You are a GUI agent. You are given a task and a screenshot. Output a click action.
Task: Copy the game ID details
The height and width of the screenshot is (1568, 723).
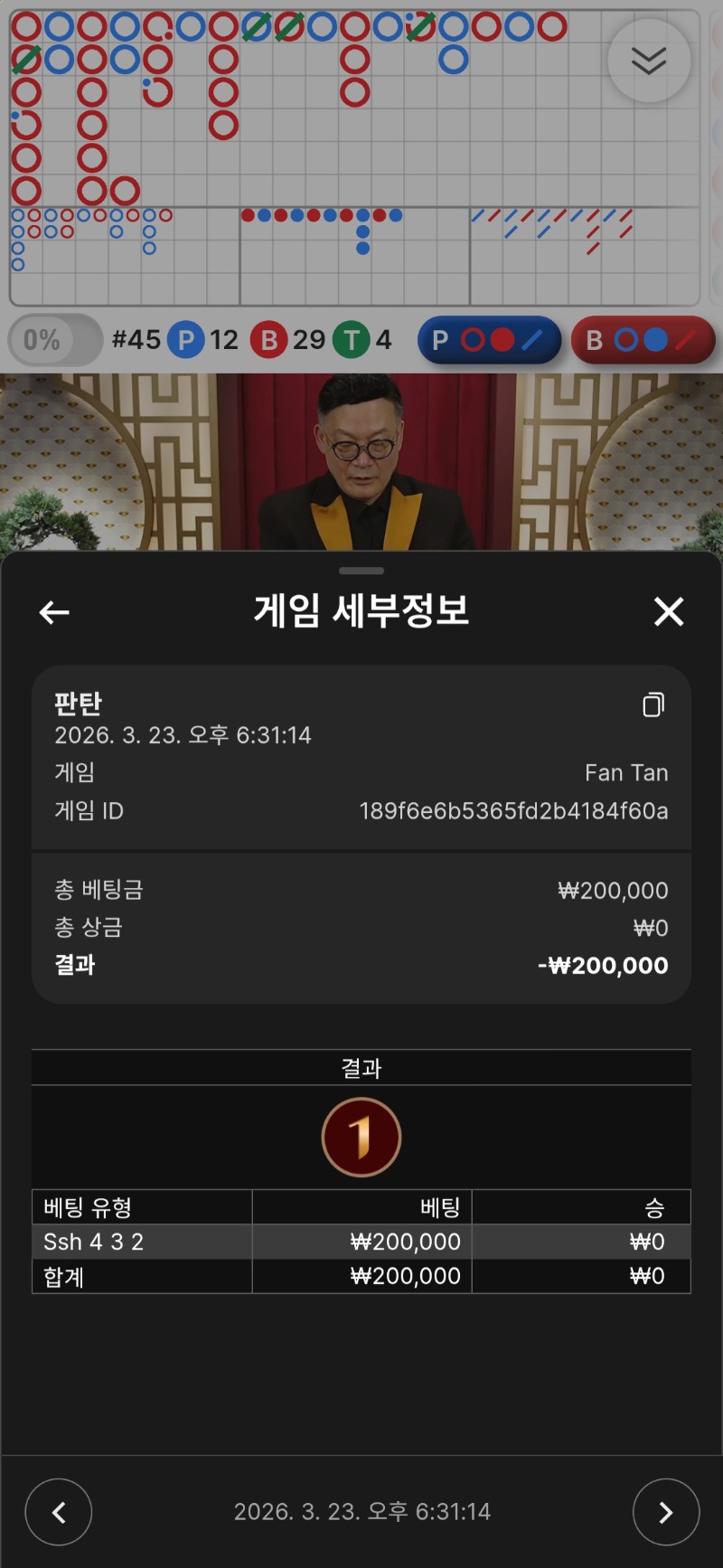tap(653, 704)
